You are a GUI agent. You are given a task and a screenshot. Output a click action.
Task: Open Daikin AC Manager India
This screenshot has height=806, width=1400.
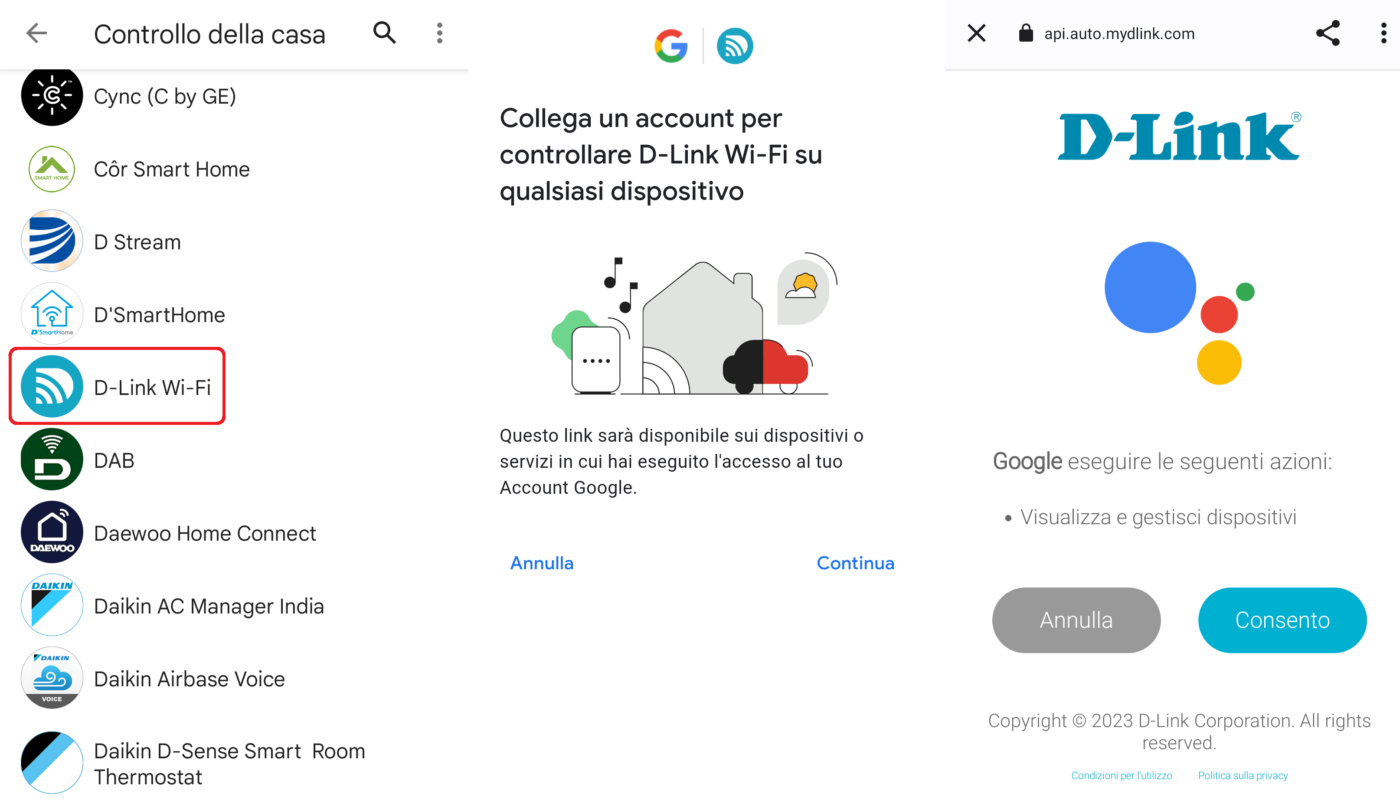pos(208,606)
